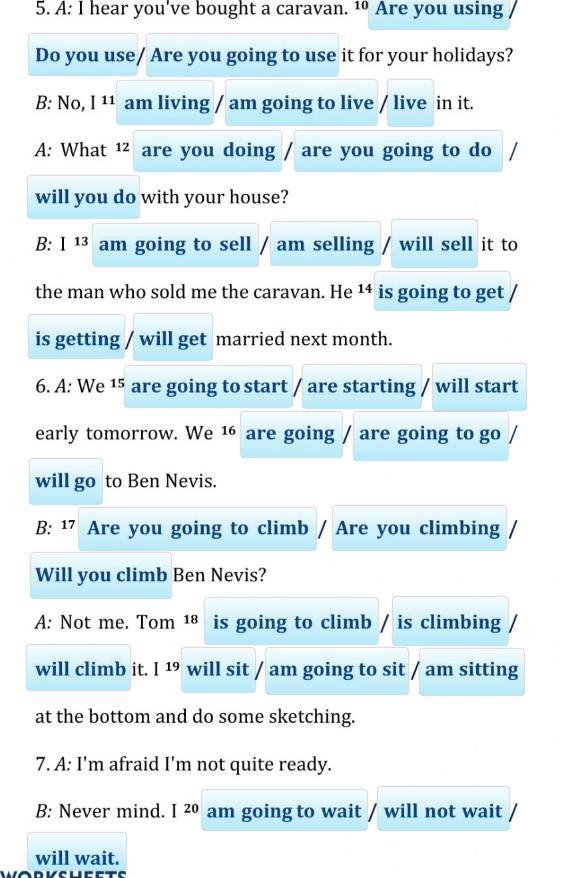Select 'am living' for blank 11
The width and height of the screenshot is (576, 878).
click(x=165, y=103)
